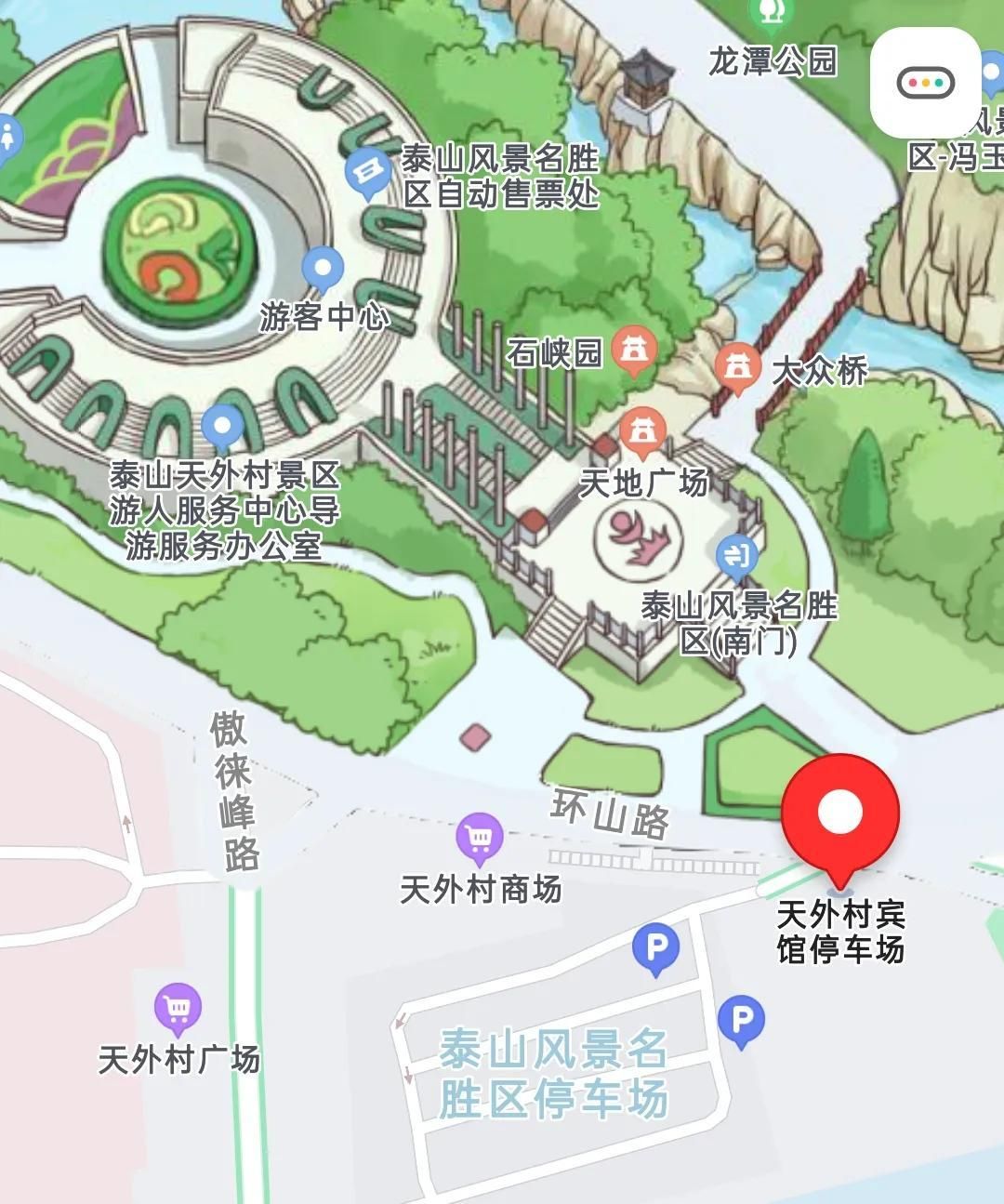Open the 泰山风景名胜区自动售票处 ticket office marker
The image size is (1004, 1204).
click(369, 172)
